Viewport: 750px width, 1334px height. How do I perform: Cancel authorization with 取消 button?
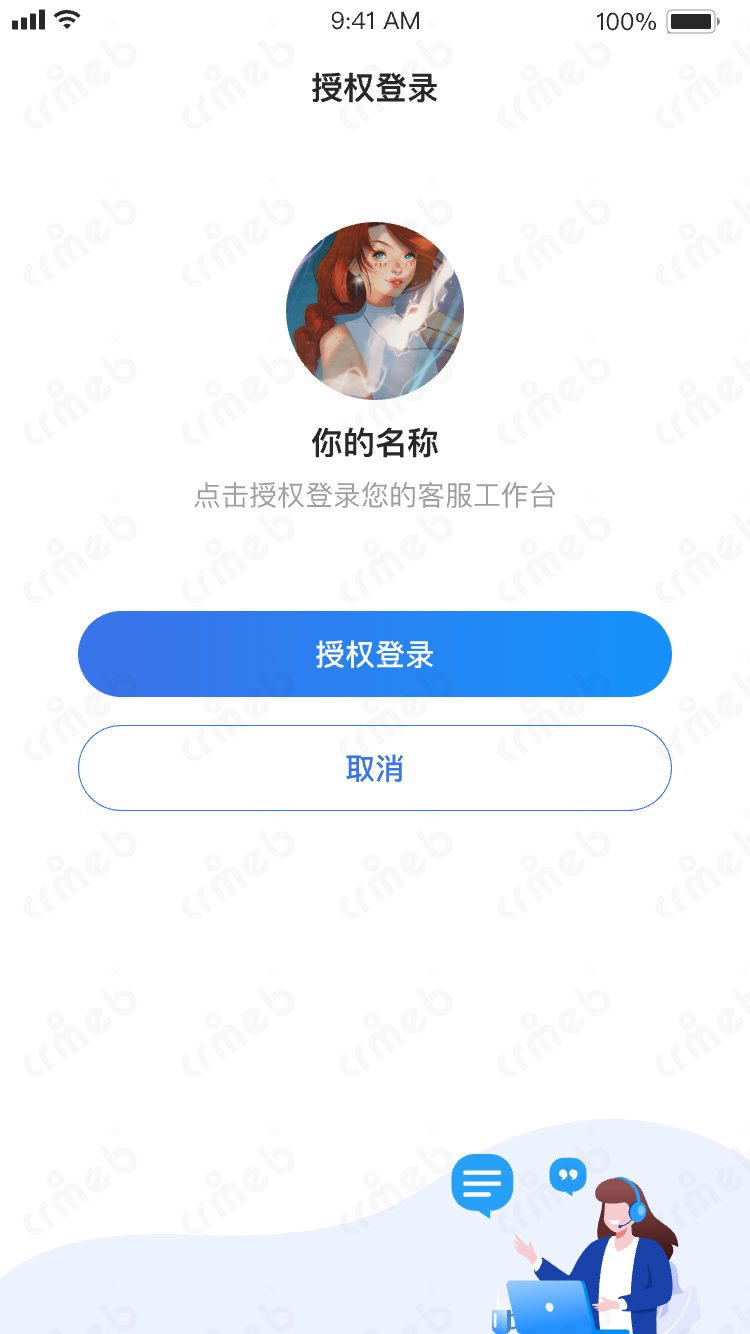pyautogui.click(x=374, y=768)
